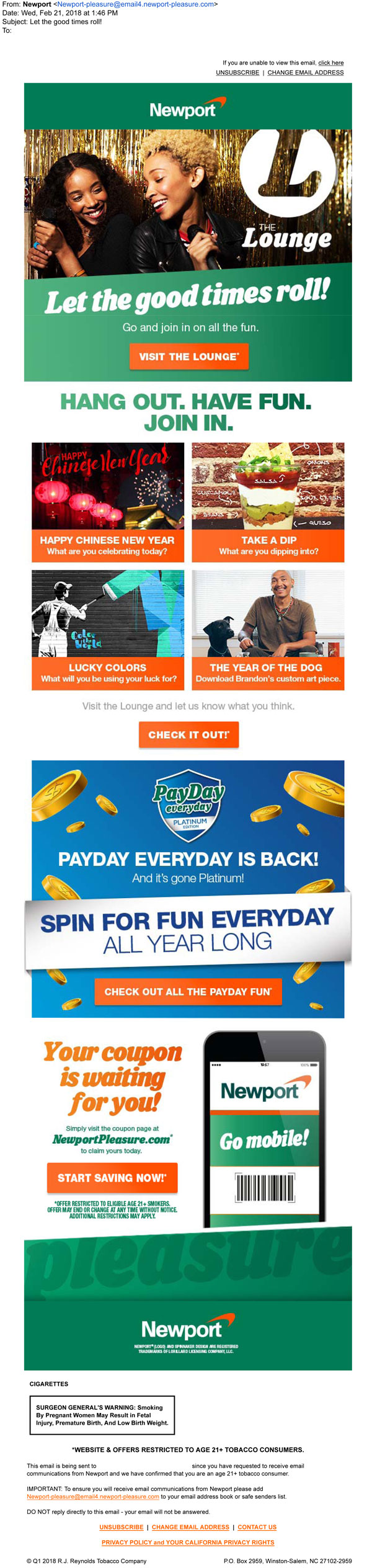Image resolution: width=372 pixels, height=1568 pixels.
Task: Open The Year of the Dog tile
Action: pyautogui.click(x=268, y=630)
